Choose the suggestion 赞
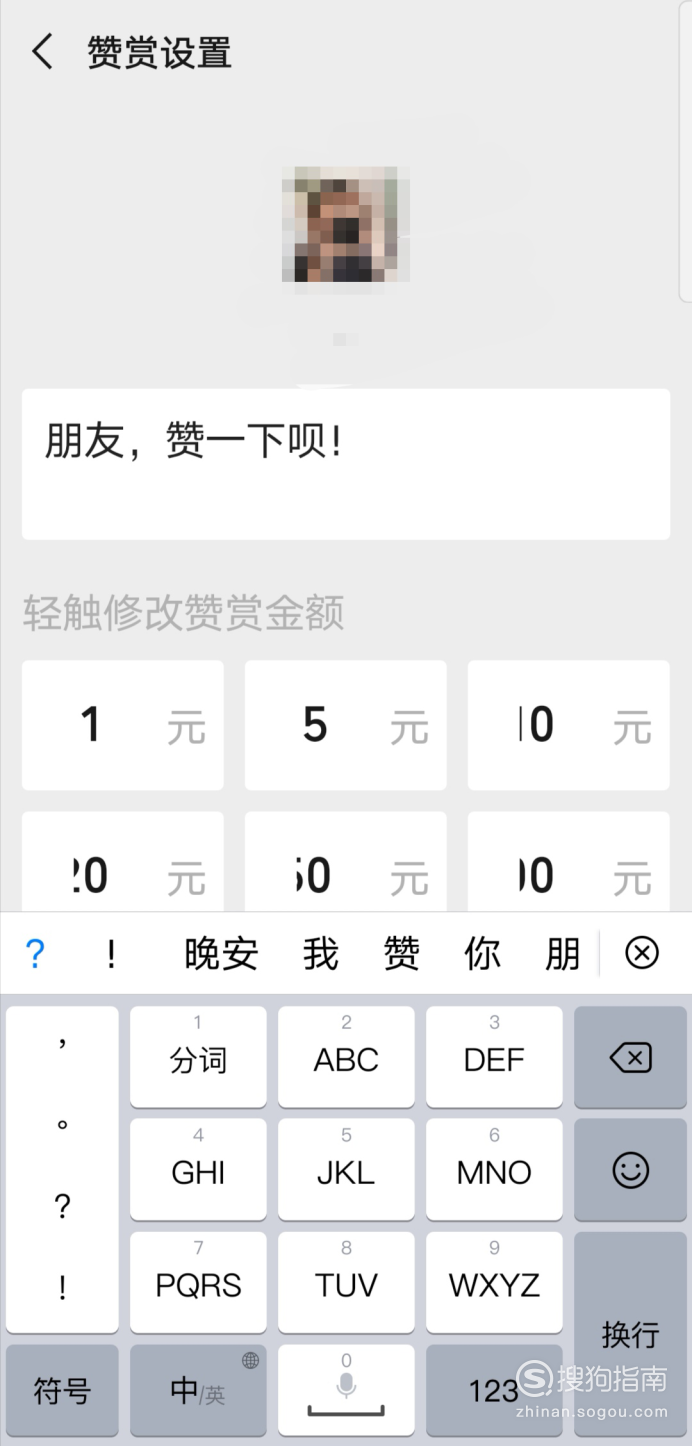 click(401, 954)
